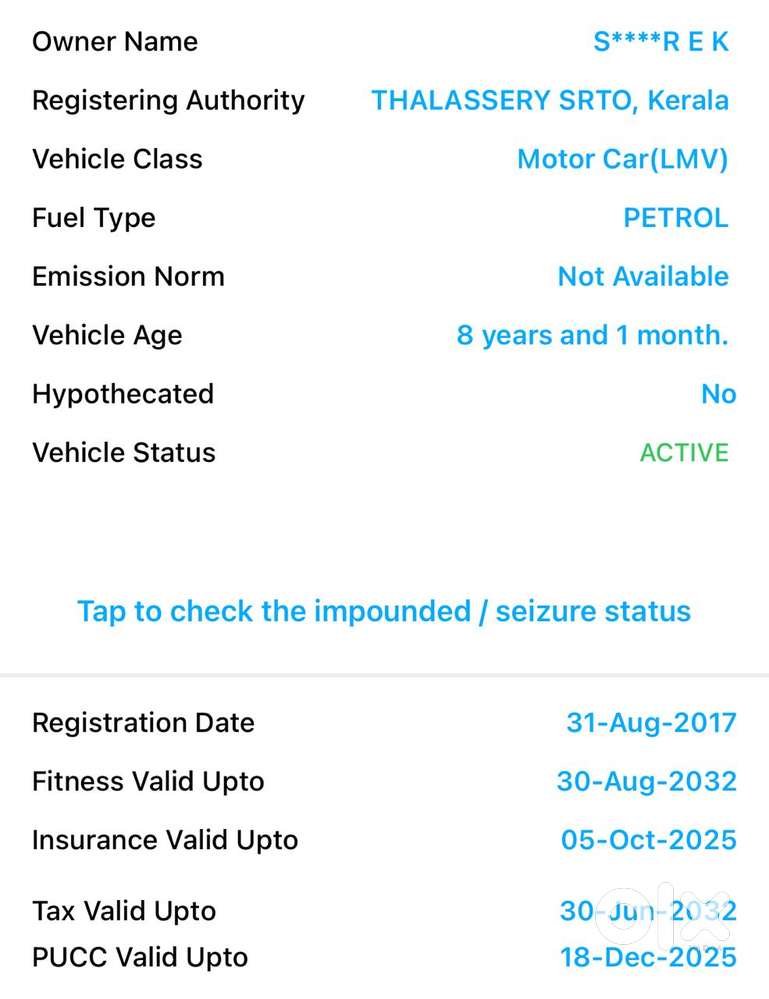Click the masked owner name S****R E K

(x=662, y=41)
